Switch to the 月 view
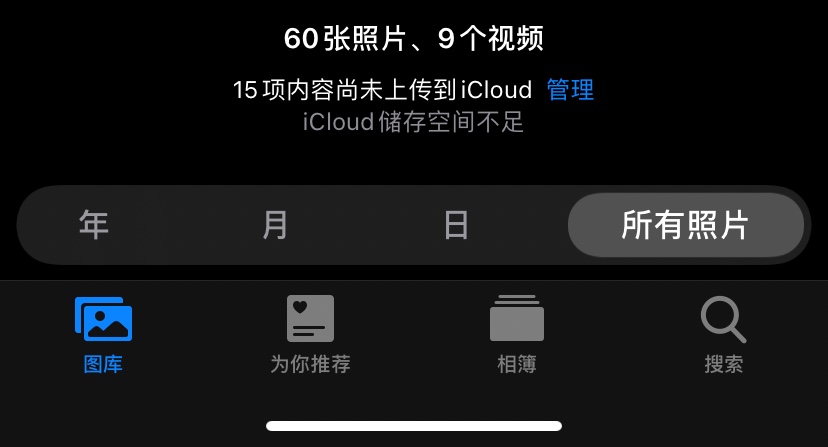828x447 pixels. [275, 225]
